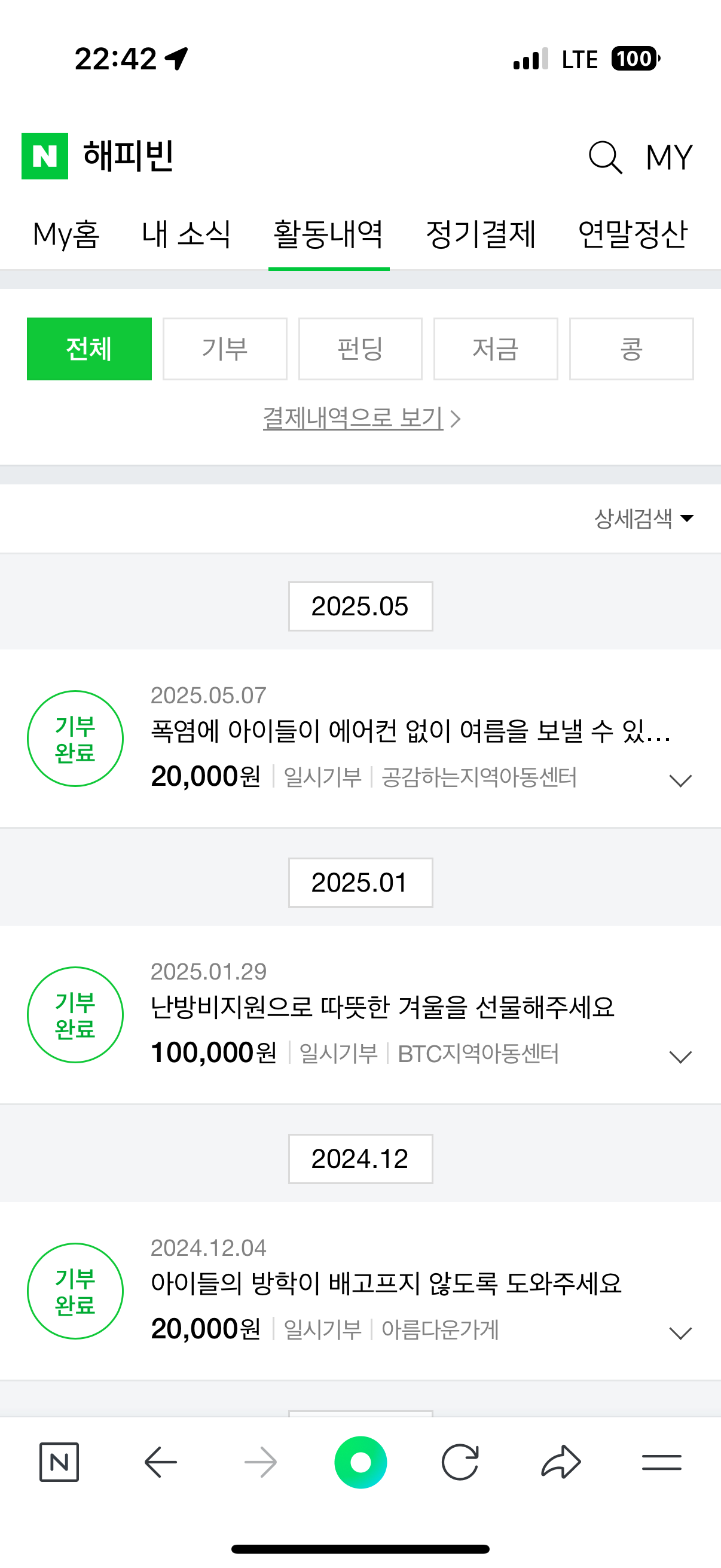The height and width of the screenshot is (1568, 721).
Task: Filter activity by 콩
Action: point(631,349)
